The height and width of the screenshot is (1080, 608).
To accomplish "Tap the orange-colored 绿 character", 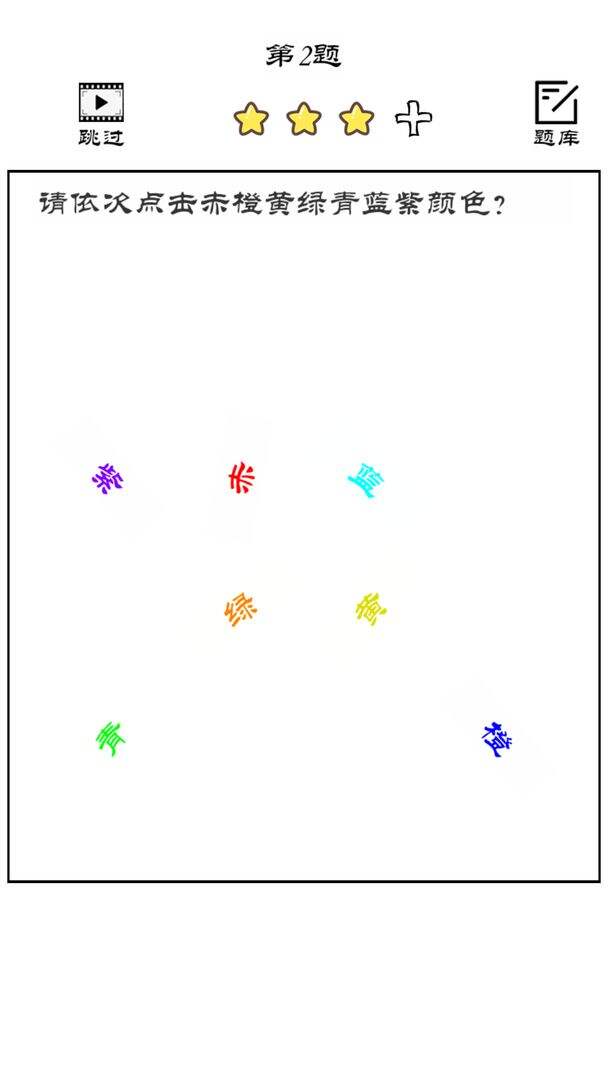I will (x=241, y=608).
